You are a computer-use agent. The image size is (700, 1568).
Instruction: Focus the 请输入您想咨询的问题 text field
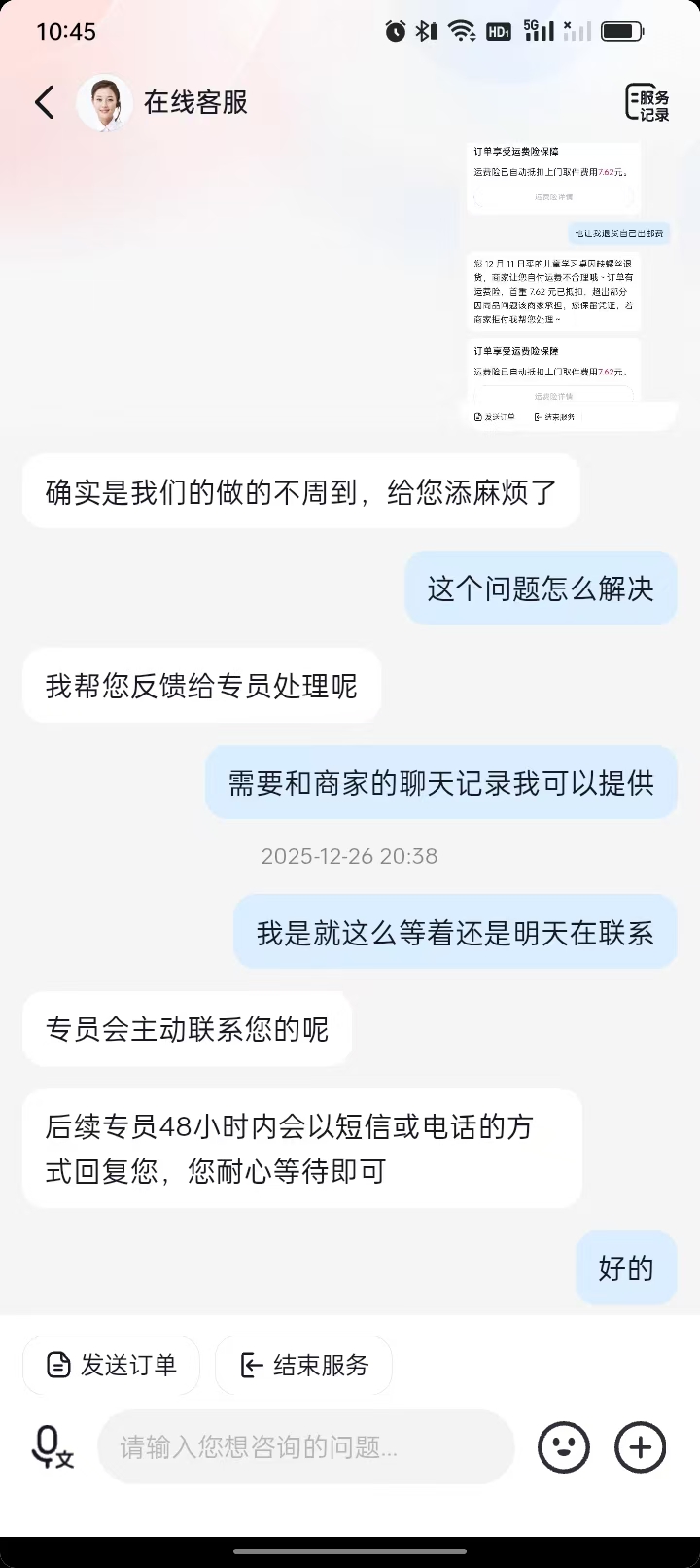[305, 1446]
